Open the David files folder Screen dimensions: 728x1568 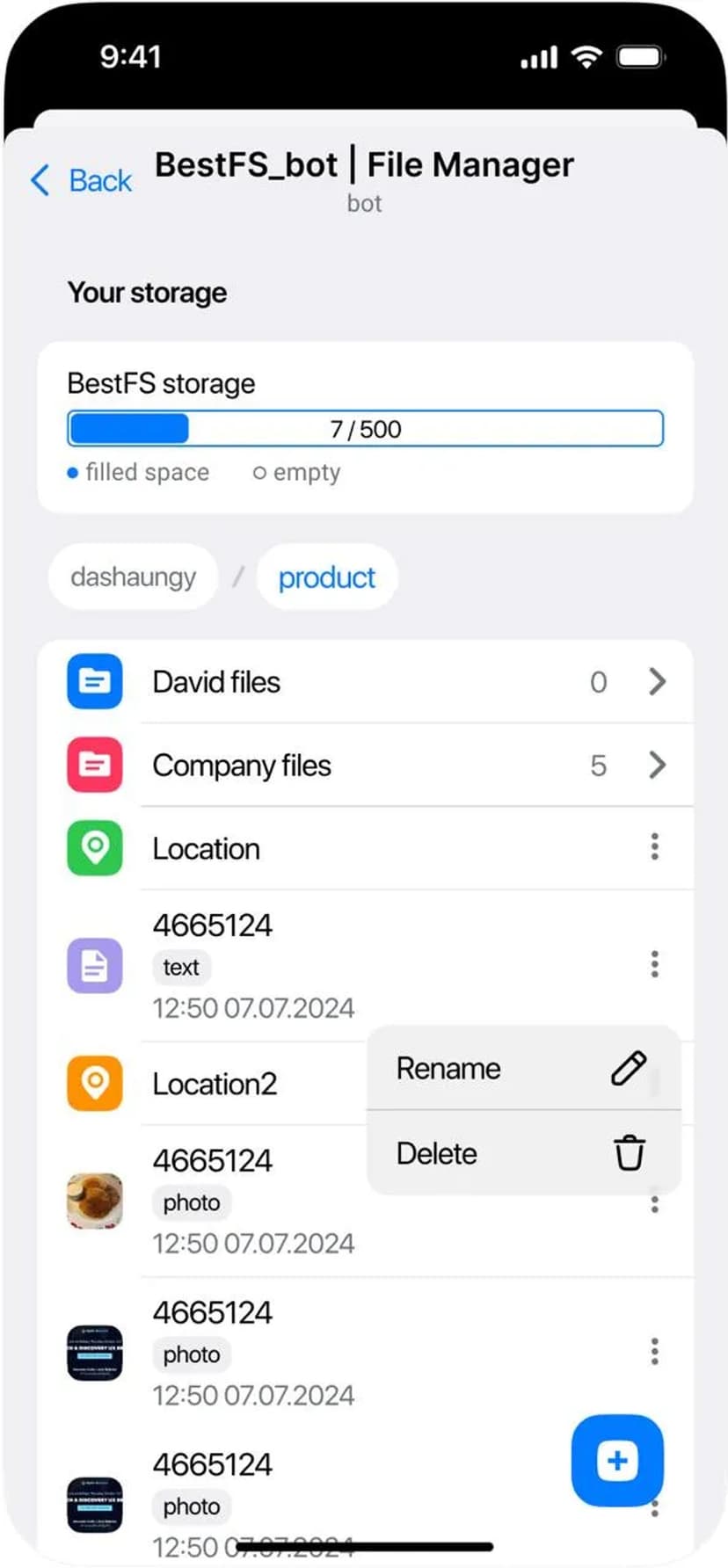[365, 682]
